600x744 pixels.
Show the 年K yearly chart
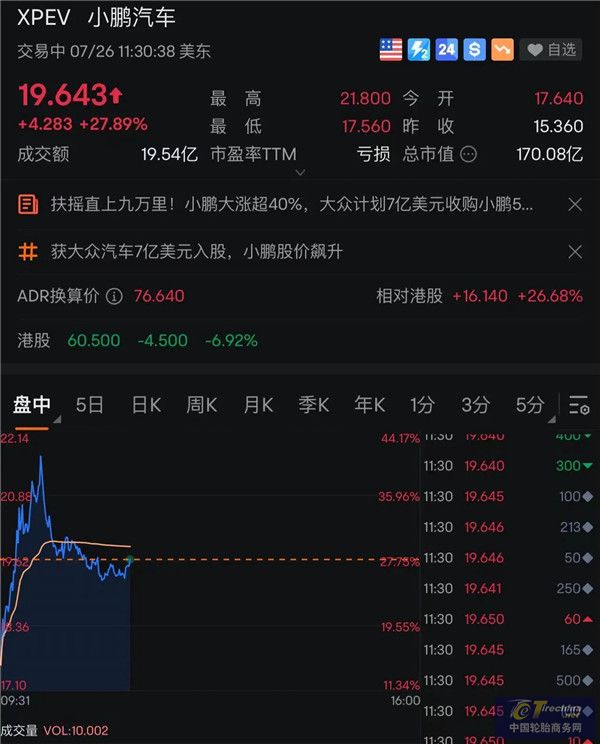pos(369,404)
